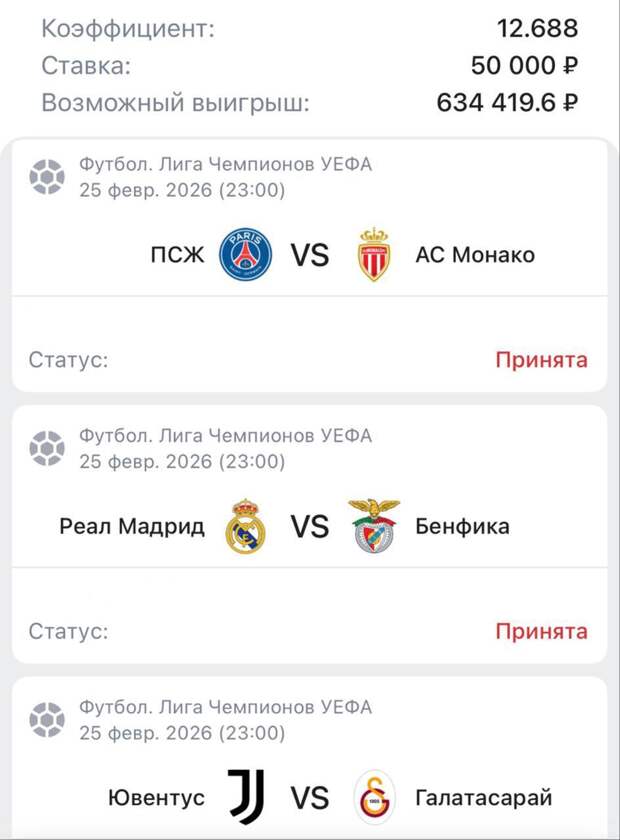Open the Juventus vs Galatasaray match card

tap(309, 797)
